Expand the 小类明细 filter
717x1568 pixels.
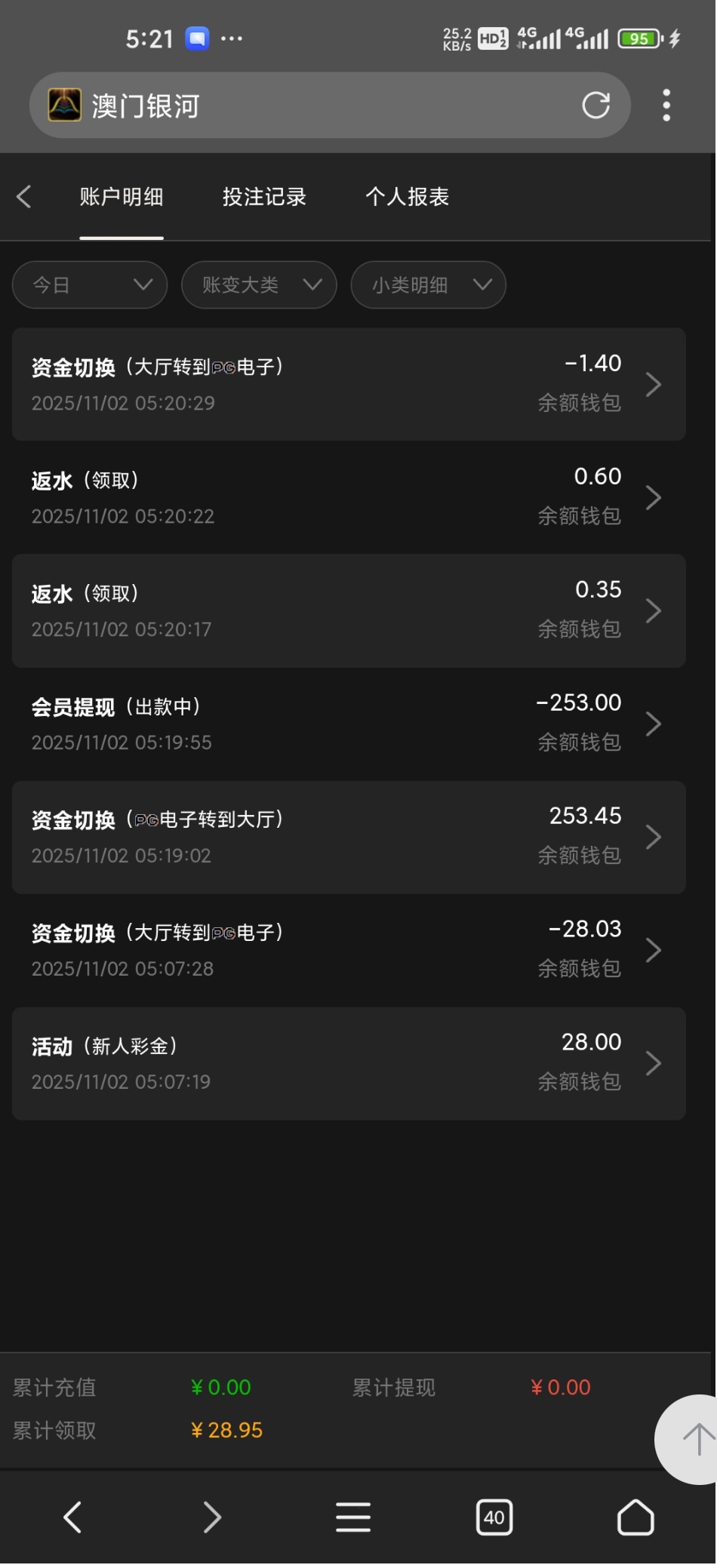(x=428, y=285)
